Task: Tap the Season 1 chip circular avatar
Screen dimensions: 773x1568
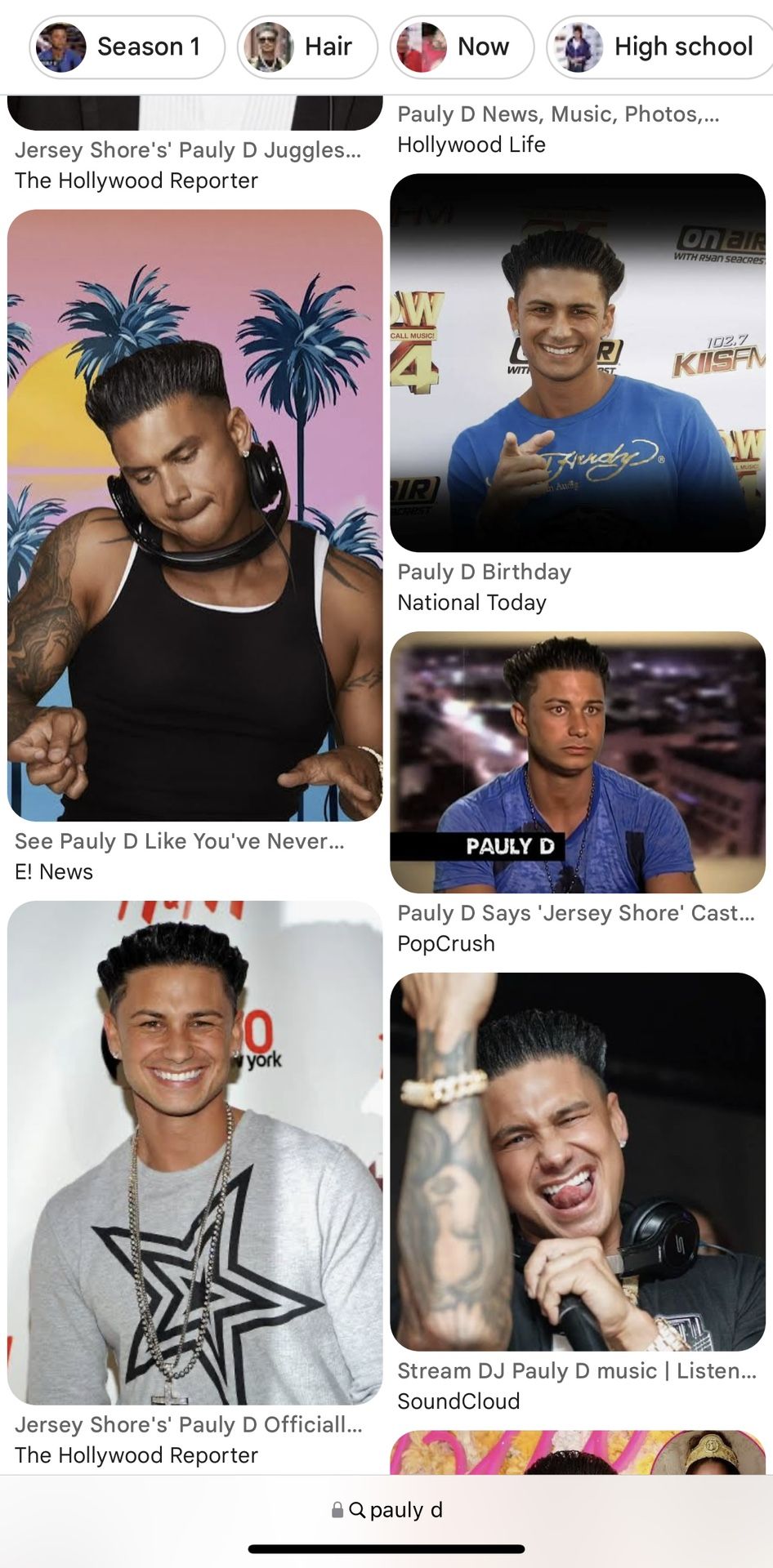Action: coord(60,47)
